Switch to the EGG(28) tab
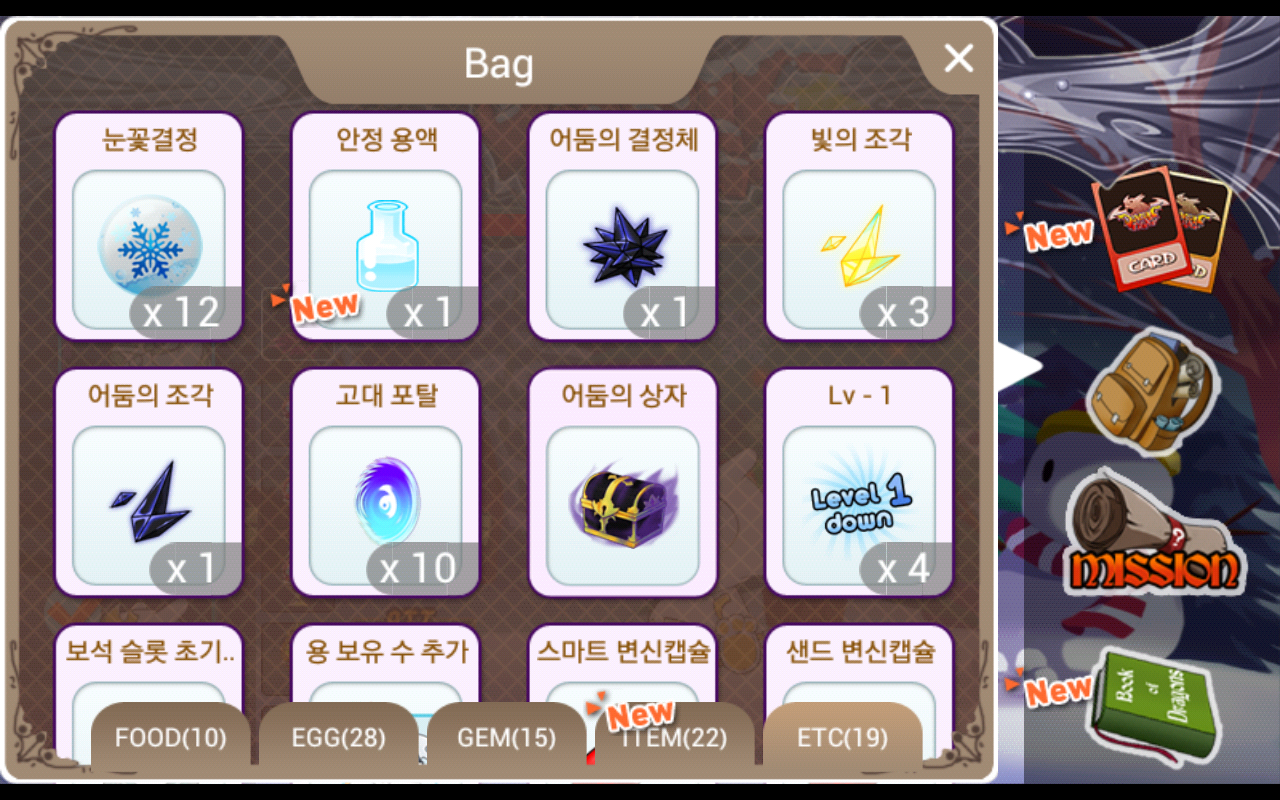The image size is (1280, 800). 338,738
